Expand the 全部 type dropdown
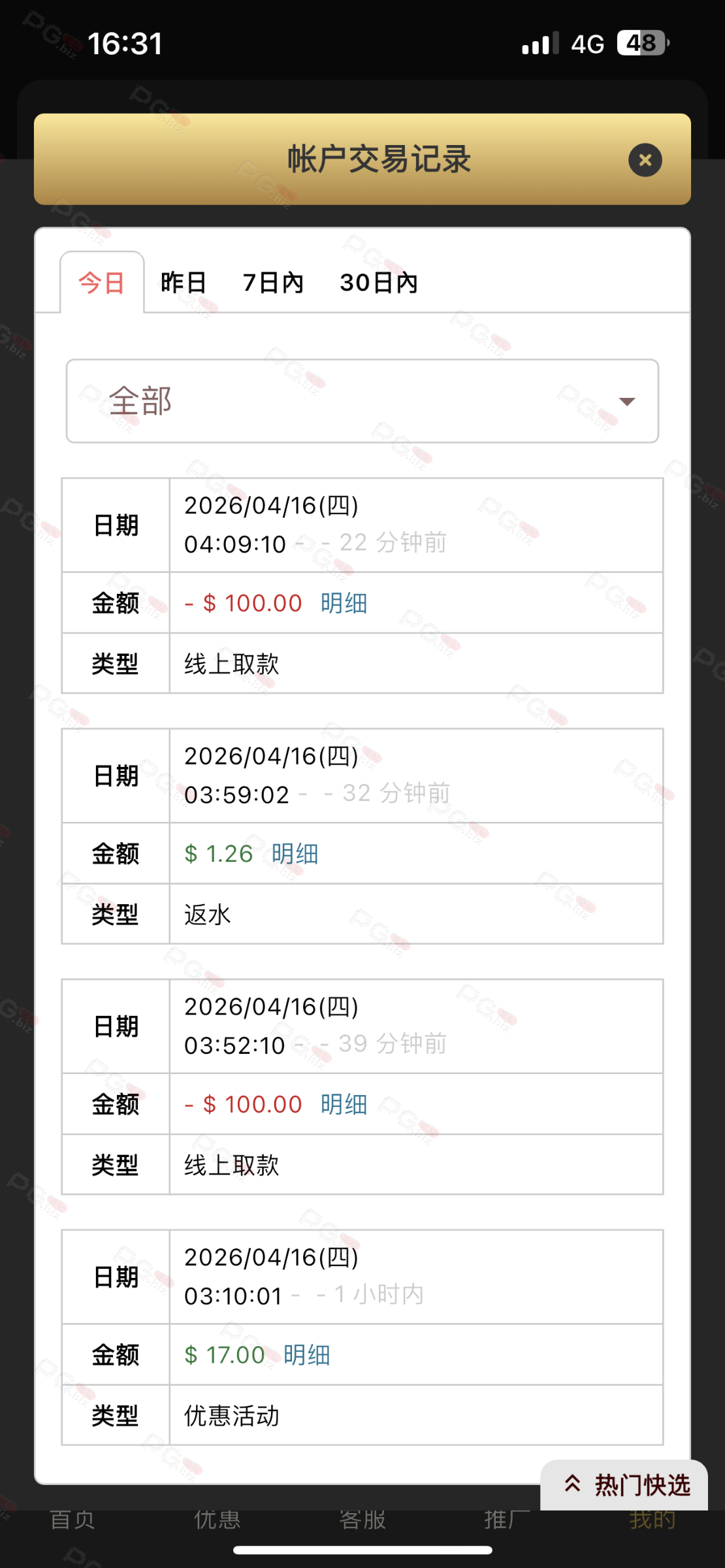The height and width of the screenshot is (1568, 725). [x=362, y=401]
